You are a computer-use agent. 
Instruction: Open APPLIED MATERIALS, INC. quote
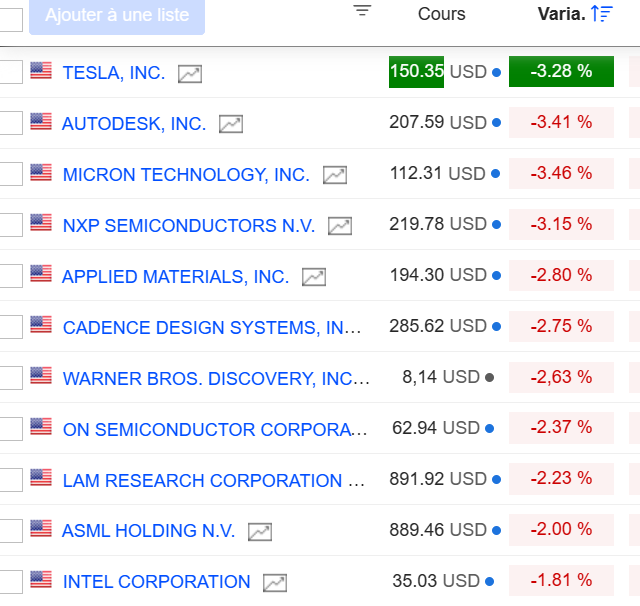click(175, 277)
